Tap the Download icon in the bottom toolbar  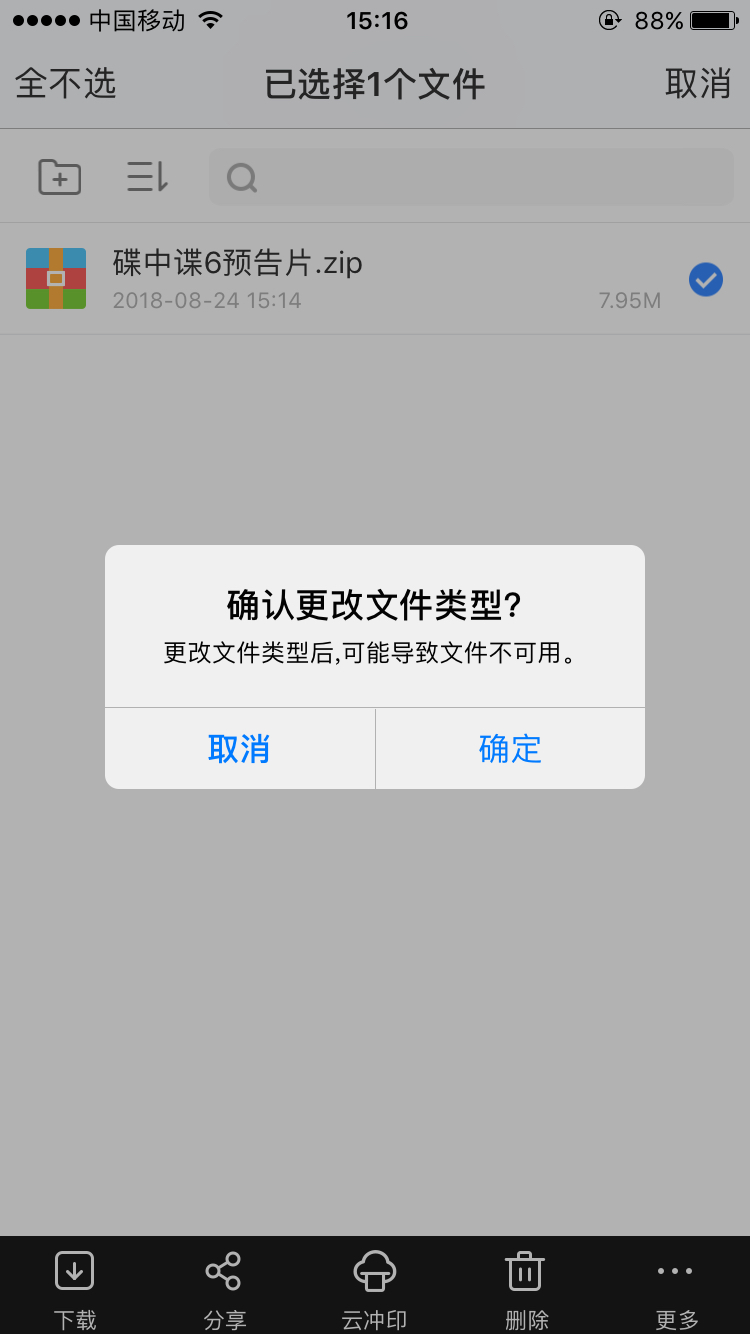tap(74, 1270)
